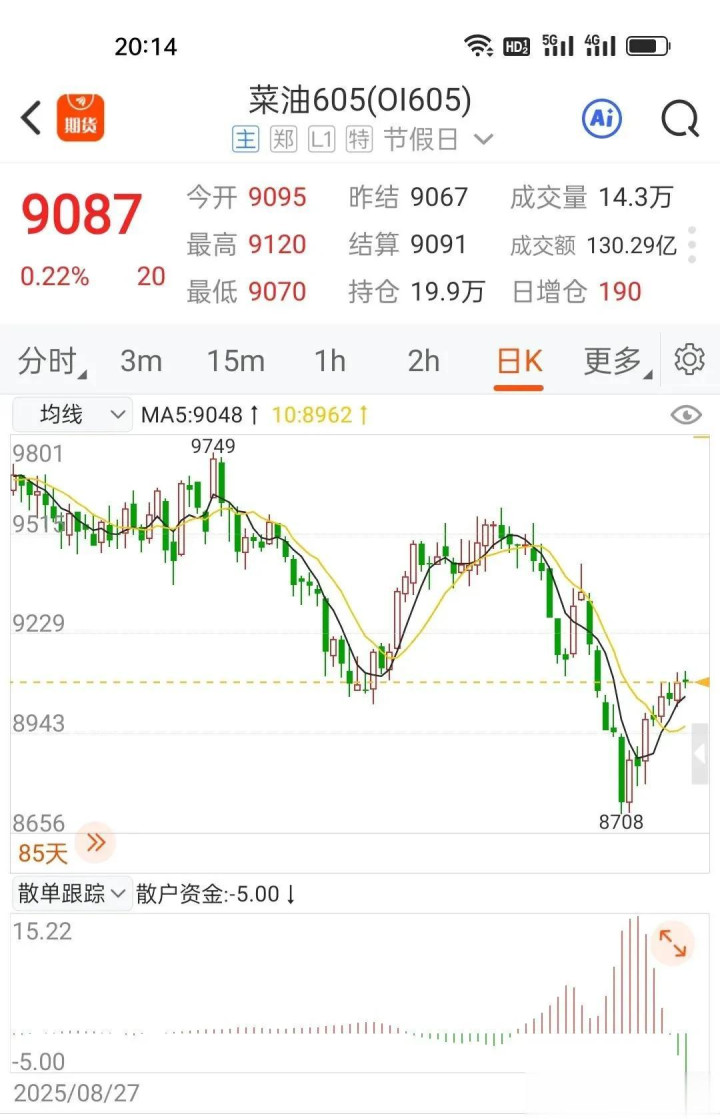Change the chart period to 2h
This screenshot has height=1120, width=720.
(424, 361)
